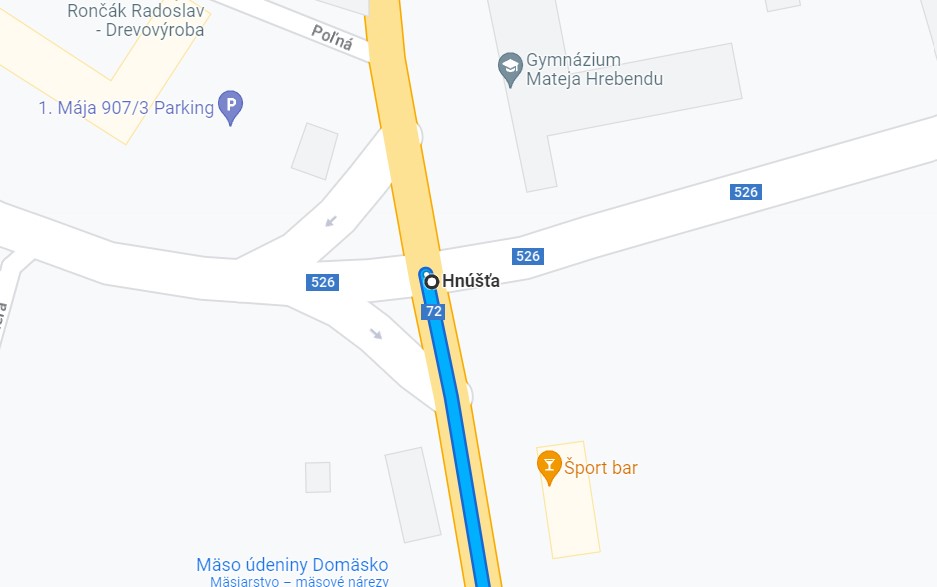Open Mäso údeniny Domäsko place label
Image resolution: width=937 pixels, height=587 pixels.
coord(292,565)
